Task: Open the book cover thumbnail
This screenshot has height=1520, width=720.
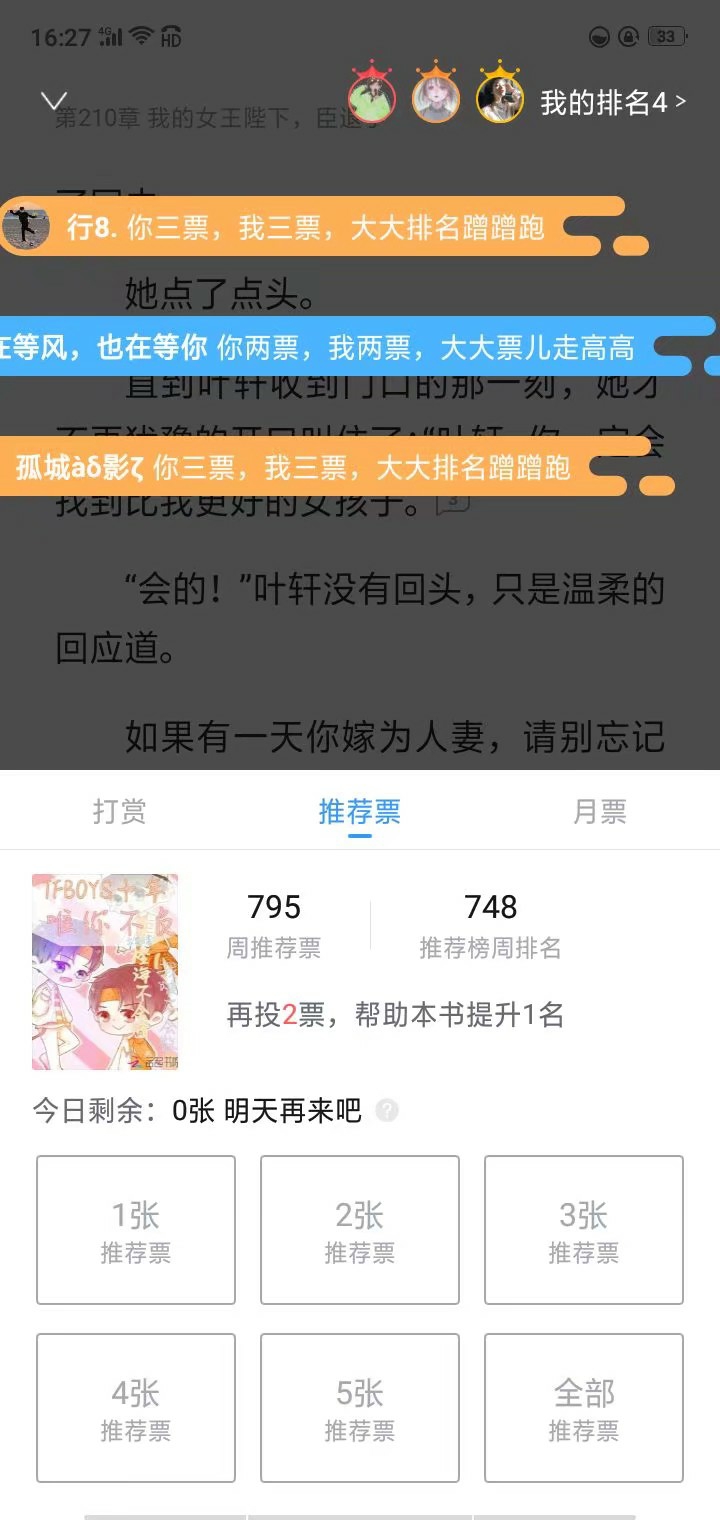Action: click(105, 971)
